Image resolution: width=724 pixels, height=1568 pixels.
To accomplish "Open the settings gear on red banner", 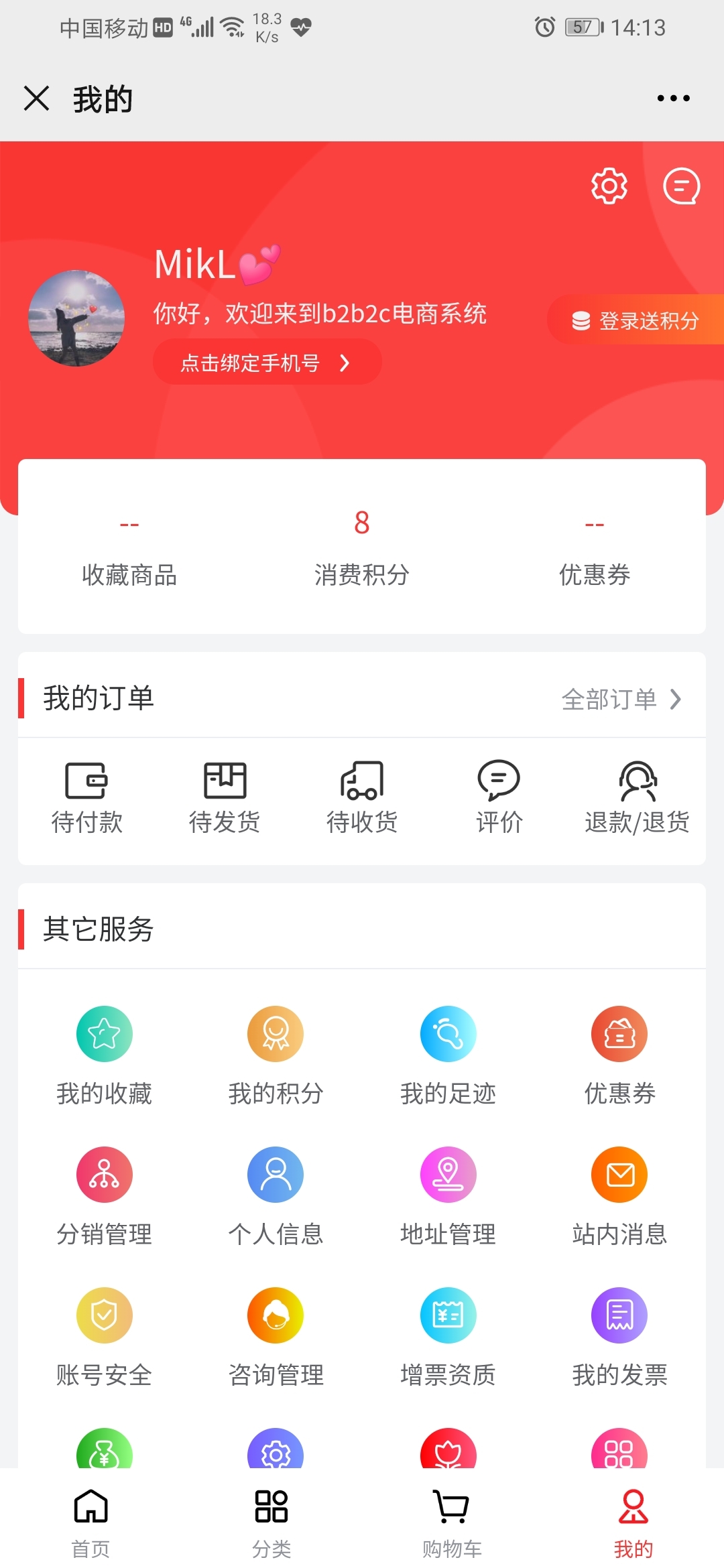I will point(609,186).
